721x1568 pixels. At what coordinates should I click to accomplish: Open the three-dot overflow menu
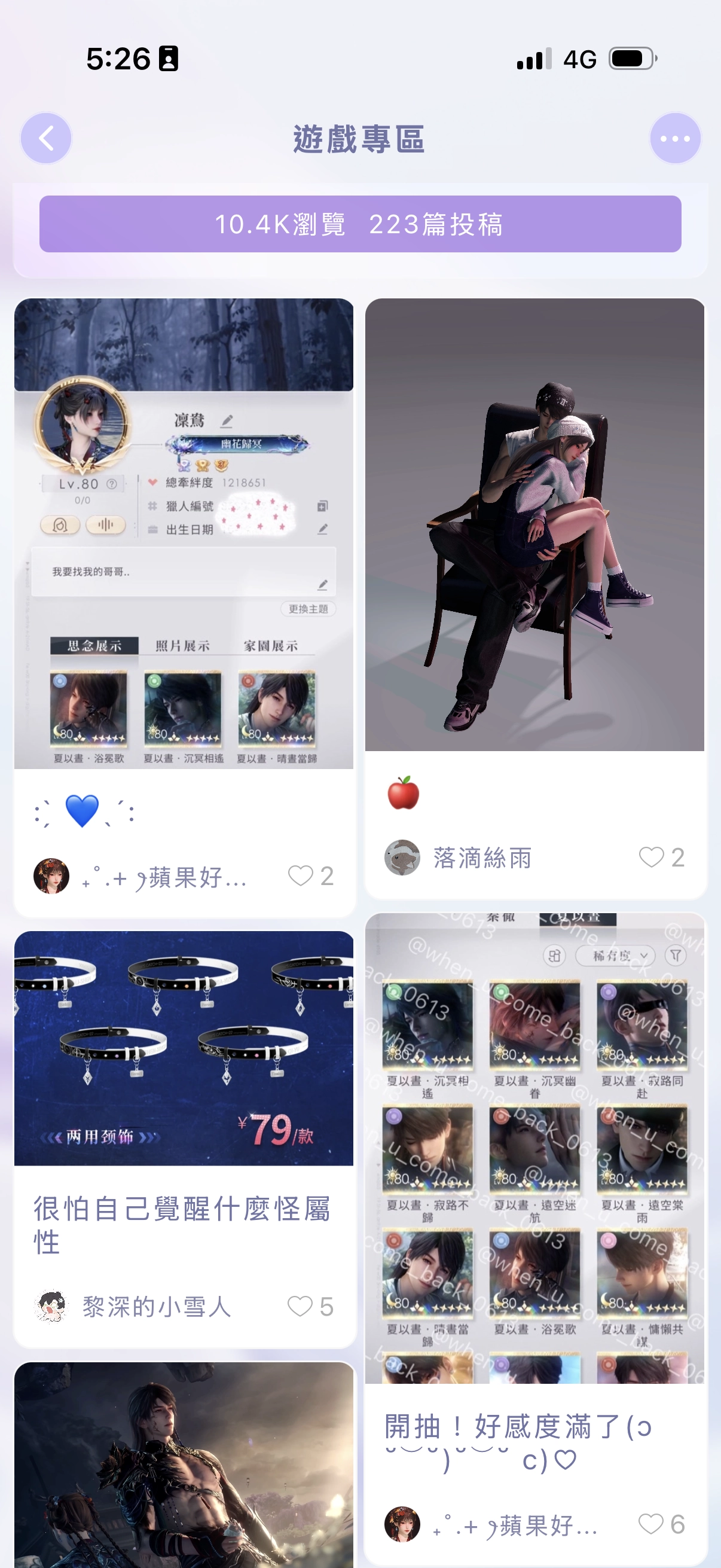pos(675,138)
